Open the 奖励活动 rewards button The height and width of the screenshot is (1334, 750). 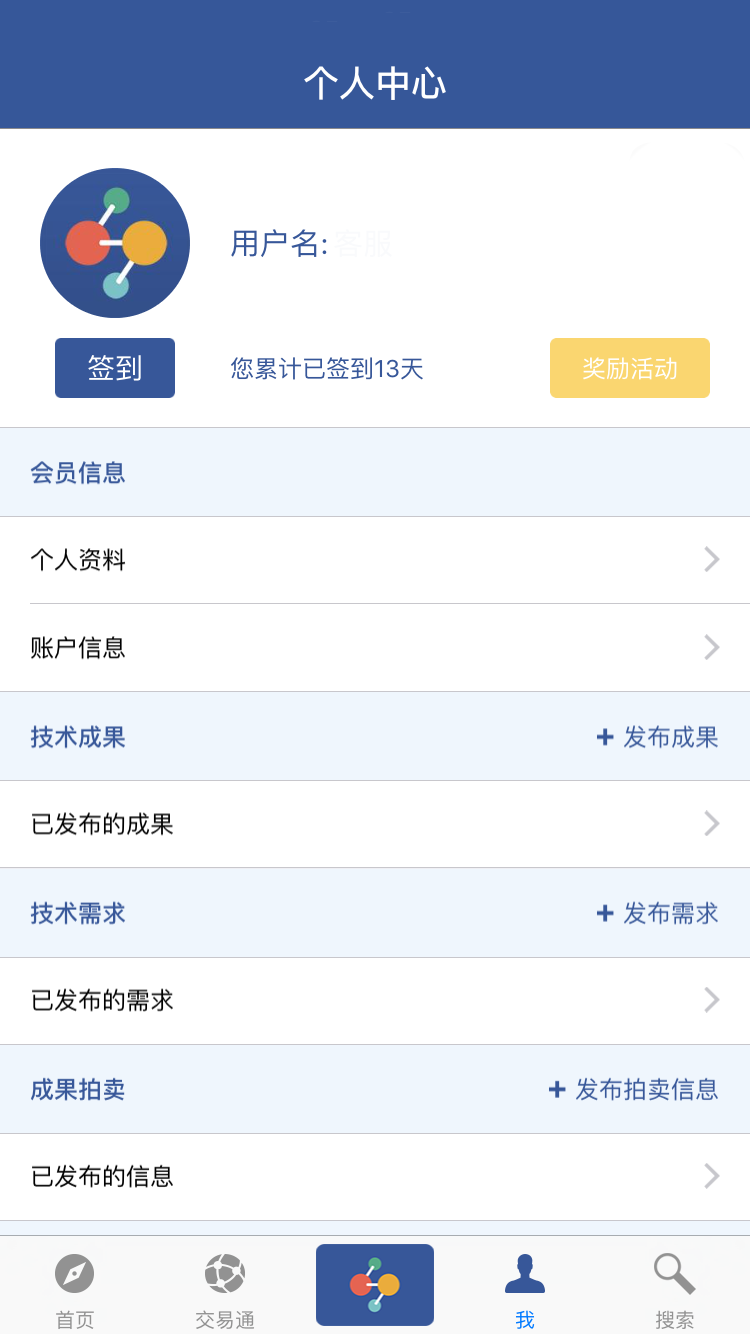[630, 368]
